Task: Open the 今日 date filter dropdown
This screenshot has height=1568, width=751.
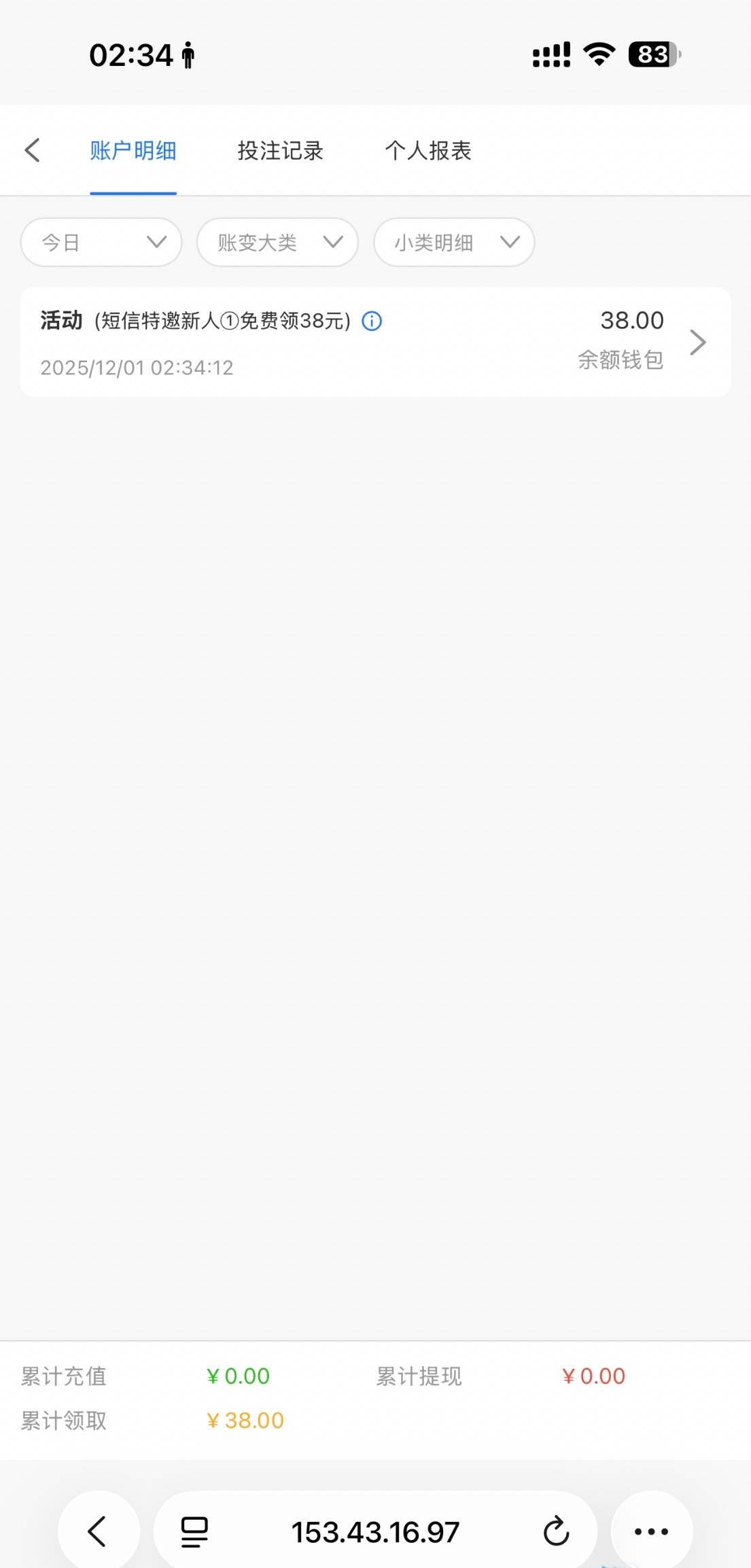Action: (x=101, y=242)
